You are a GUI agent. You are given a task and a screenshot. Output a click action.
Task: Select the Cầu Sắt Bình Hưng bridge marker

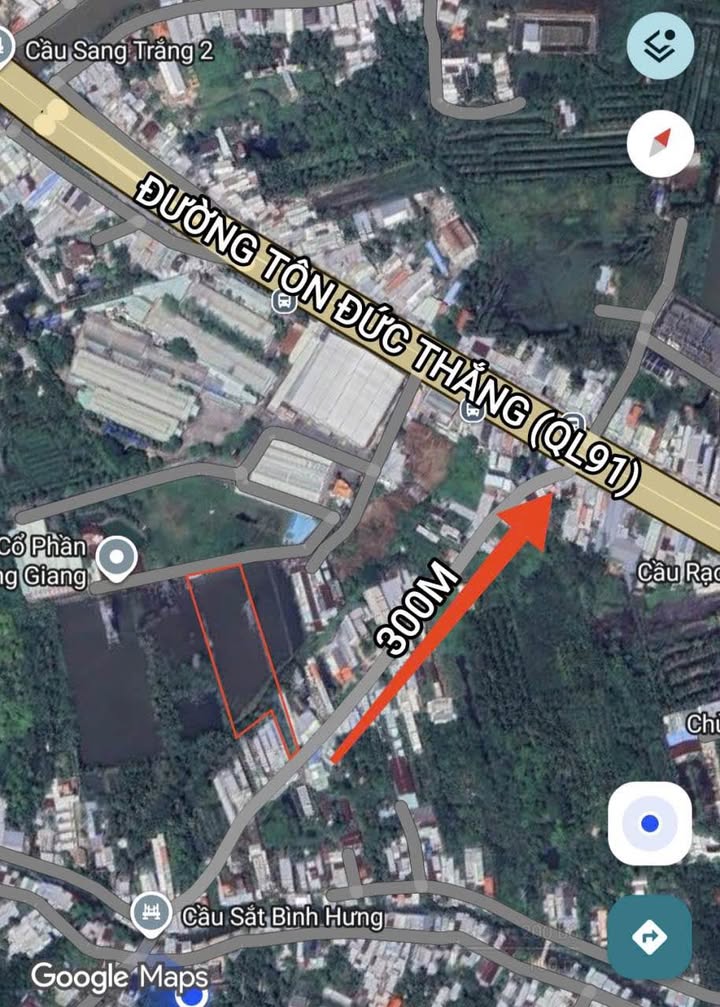[x=151, y=915]
